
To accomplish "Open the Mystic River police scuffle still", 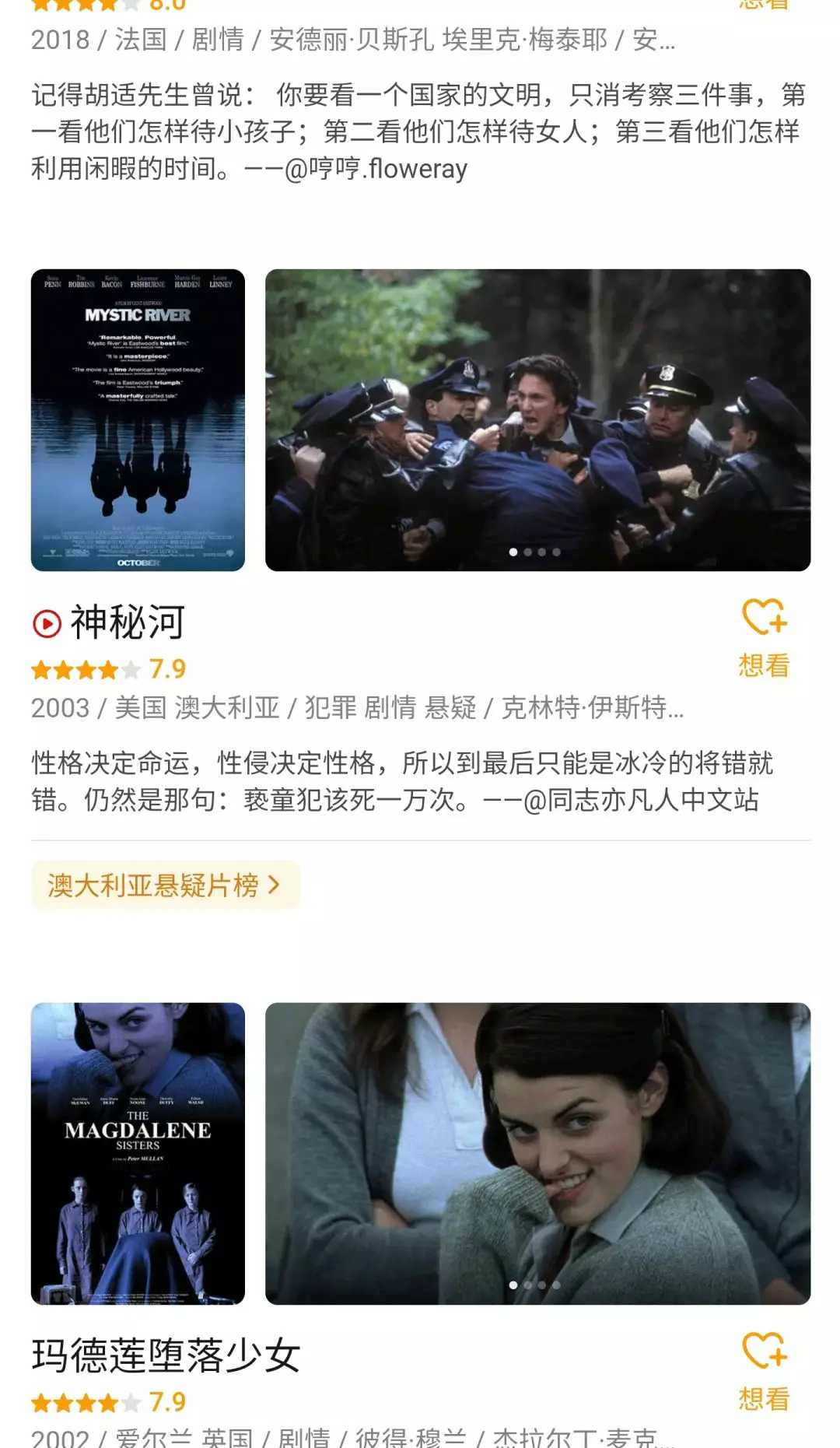I will coord(537,420).
